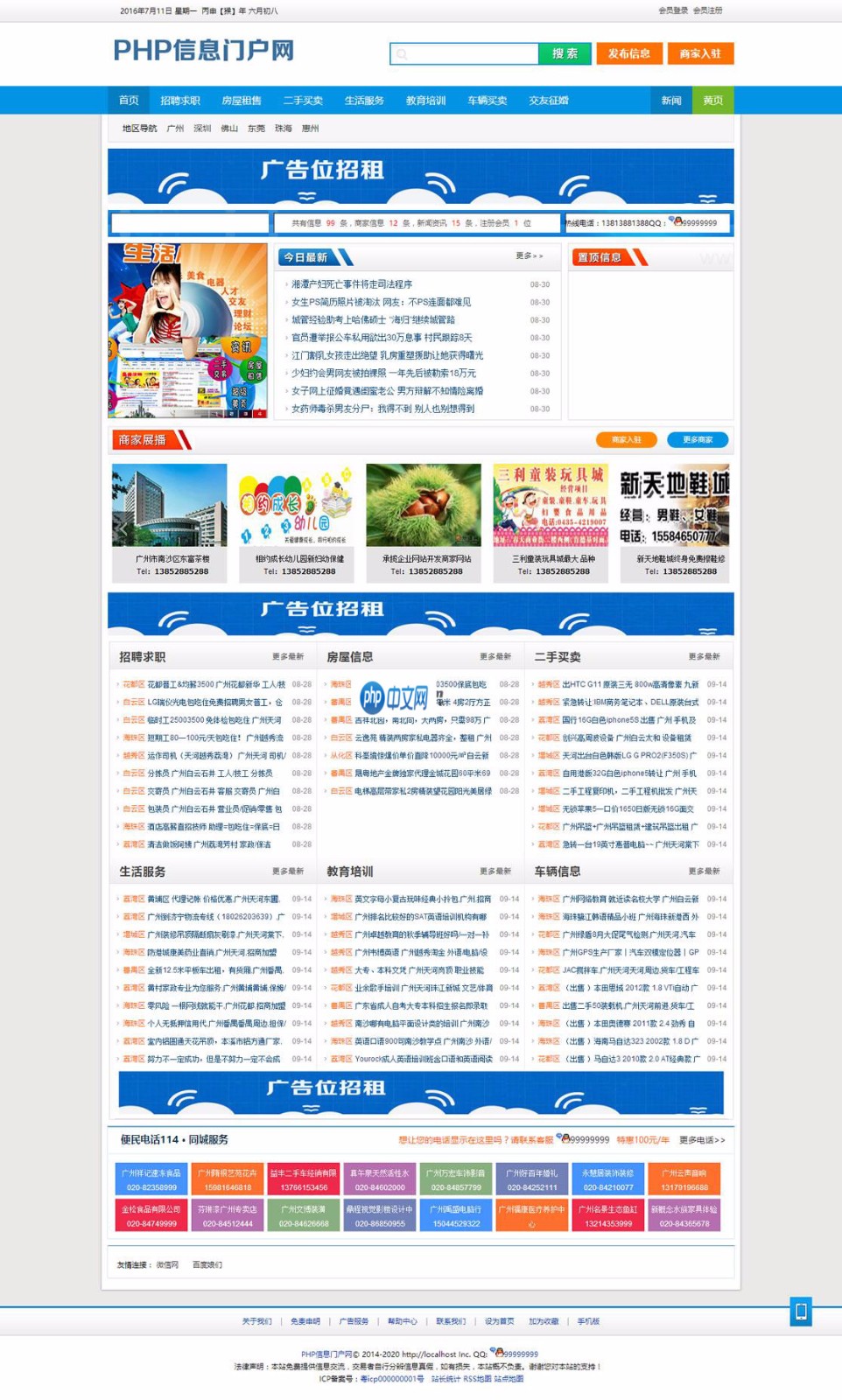
Task: Open 发布信息 to post information
Action: (x=629, y=54)
